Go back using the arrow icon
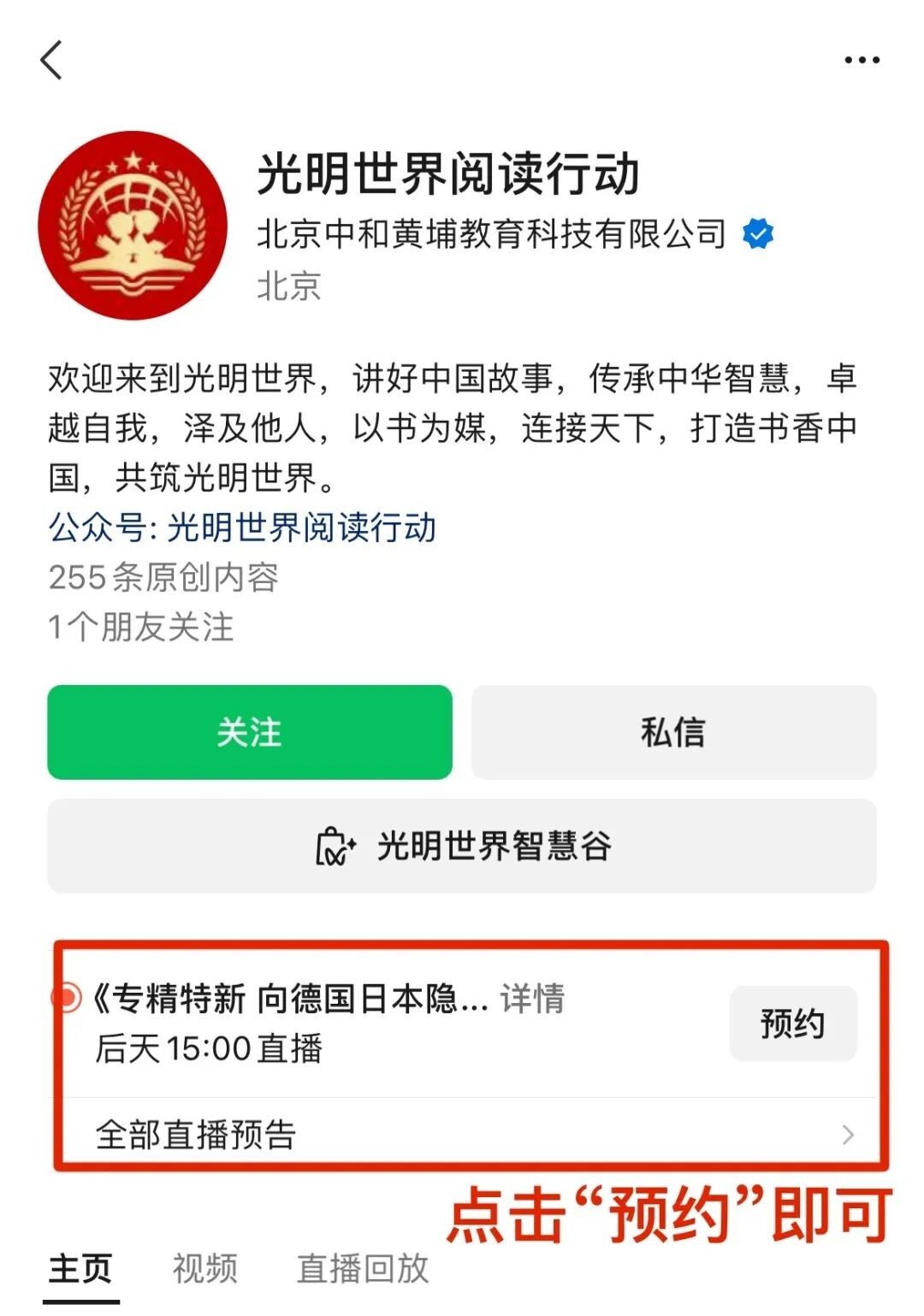 [51, 60]
